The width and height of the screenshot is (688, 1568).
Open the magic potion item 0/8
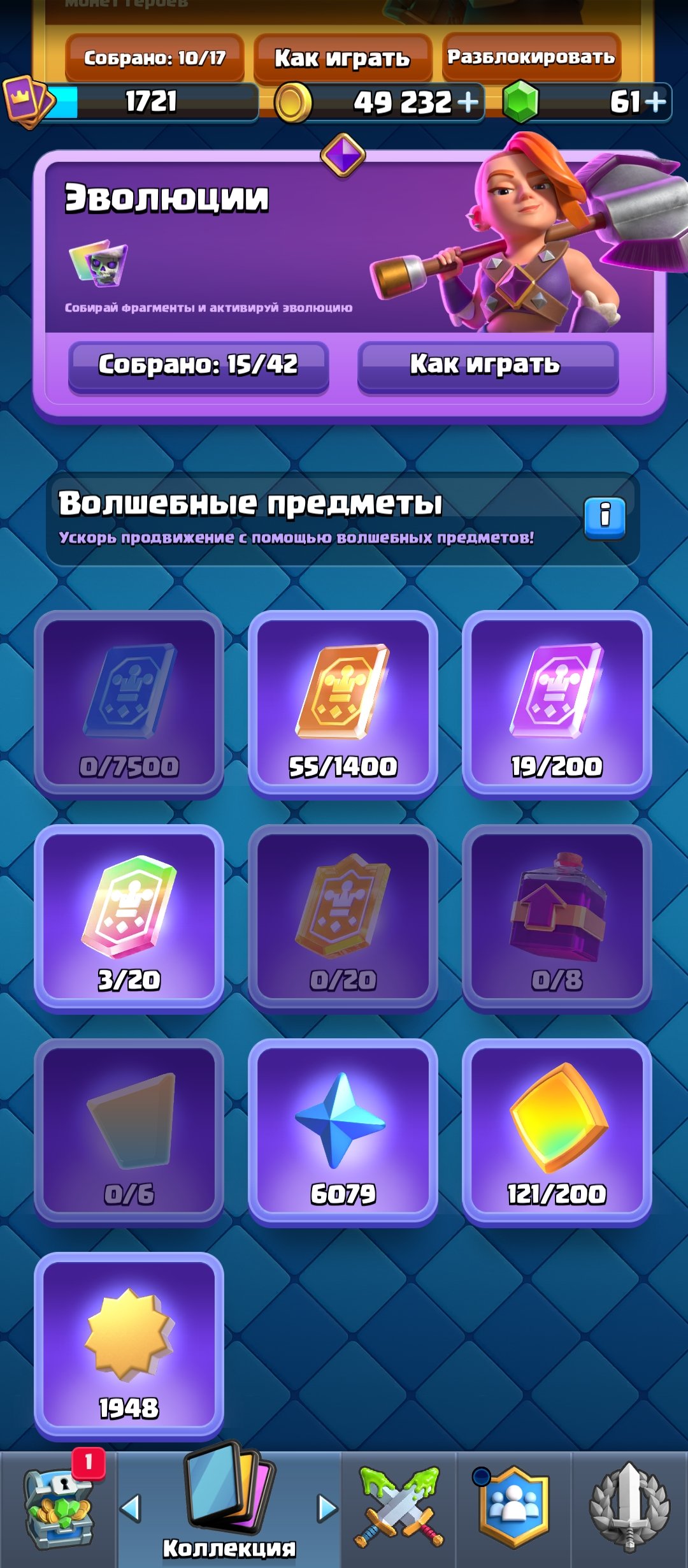[x=557, y=918]
